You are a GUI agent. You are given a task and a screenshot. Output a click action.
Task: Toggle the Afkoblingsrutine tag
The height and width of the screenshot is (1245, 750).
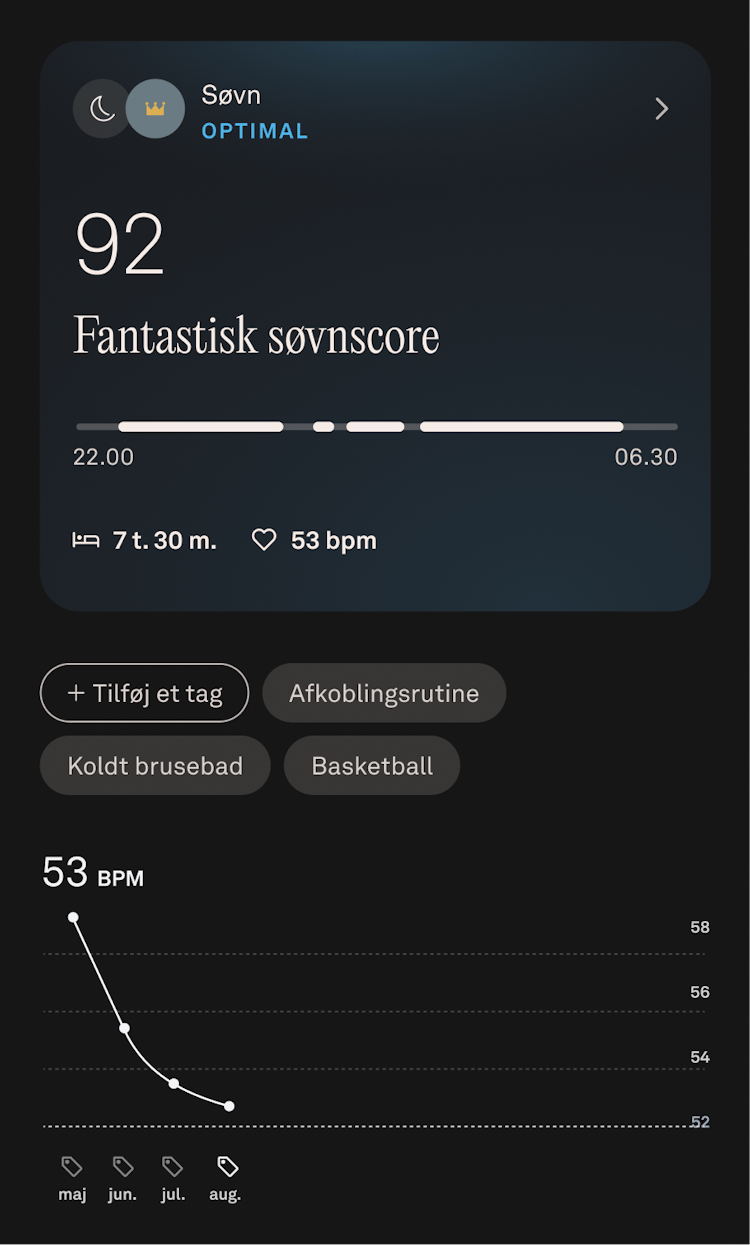point(384,692)
